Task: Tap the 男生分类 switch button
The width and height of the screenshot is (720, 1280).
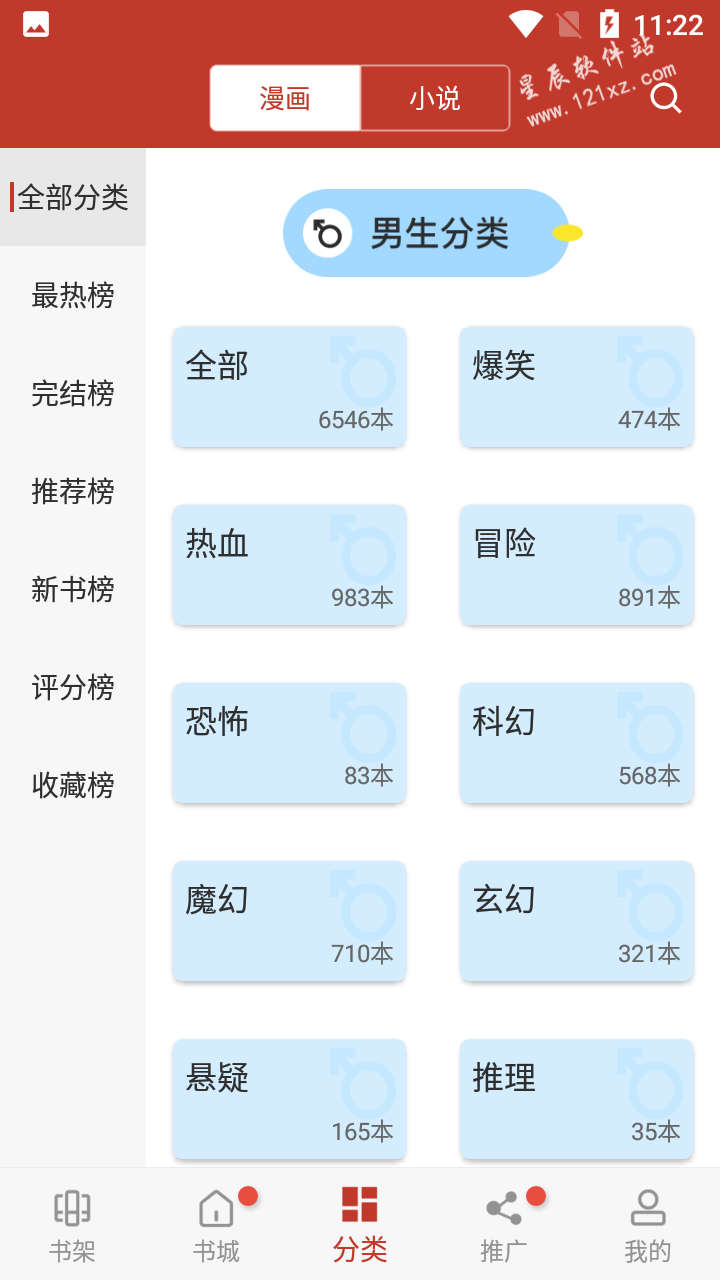Action: [x=426, y=233]
